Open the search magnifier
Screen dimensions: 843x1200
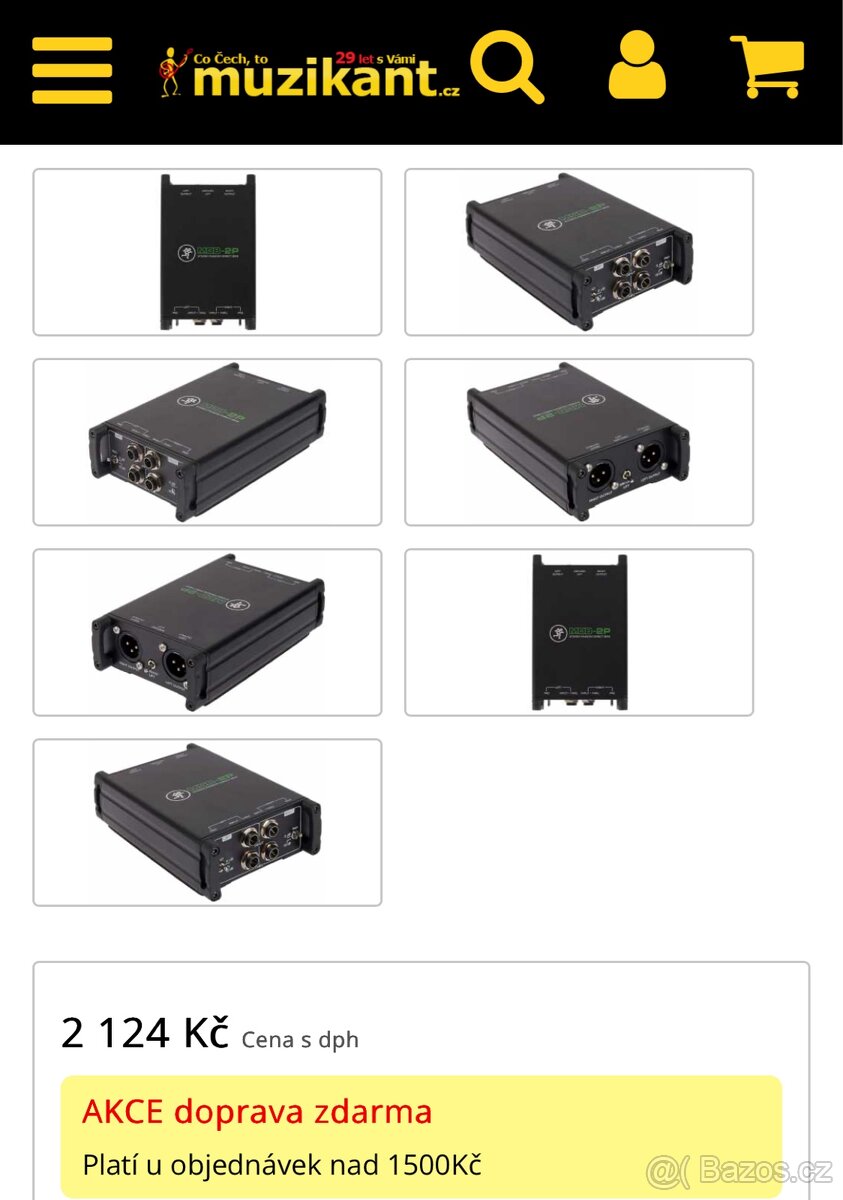pyautogui.click(x=507, y=67)
